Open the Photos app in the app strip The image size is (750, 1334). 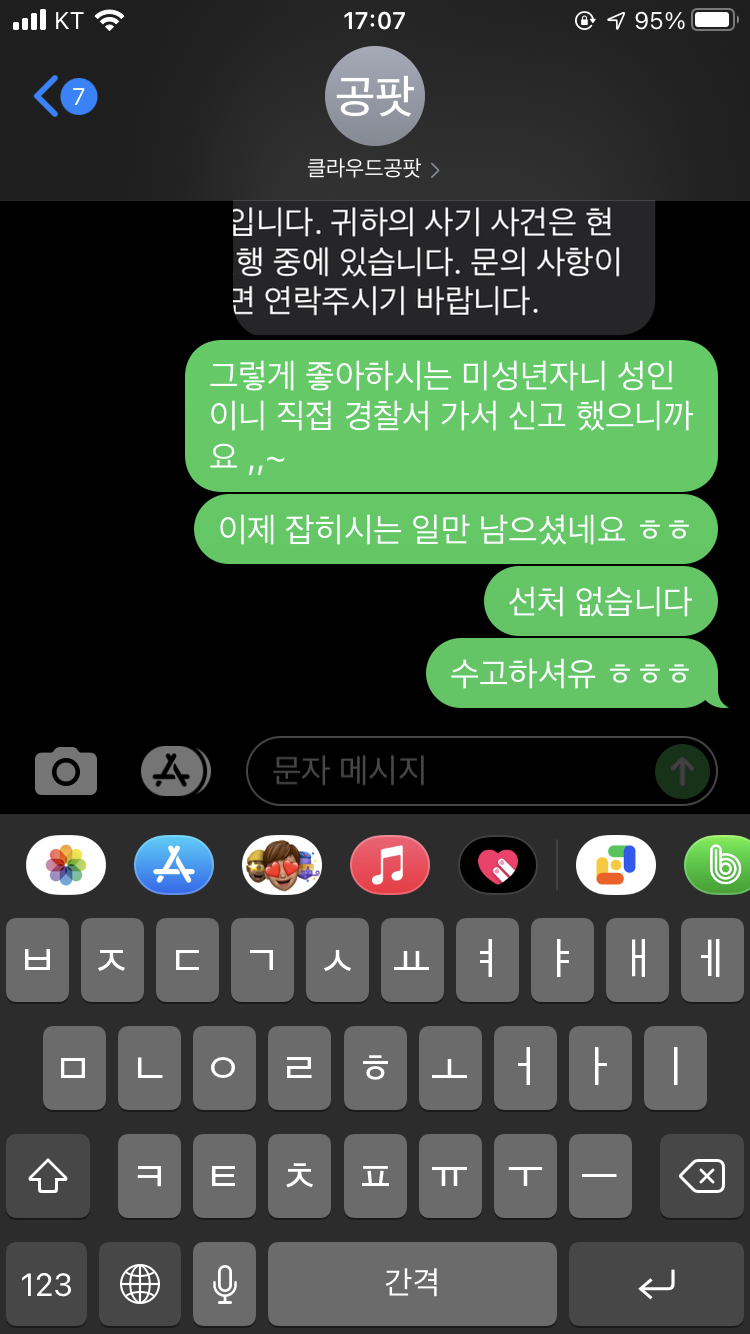point(66,865)
